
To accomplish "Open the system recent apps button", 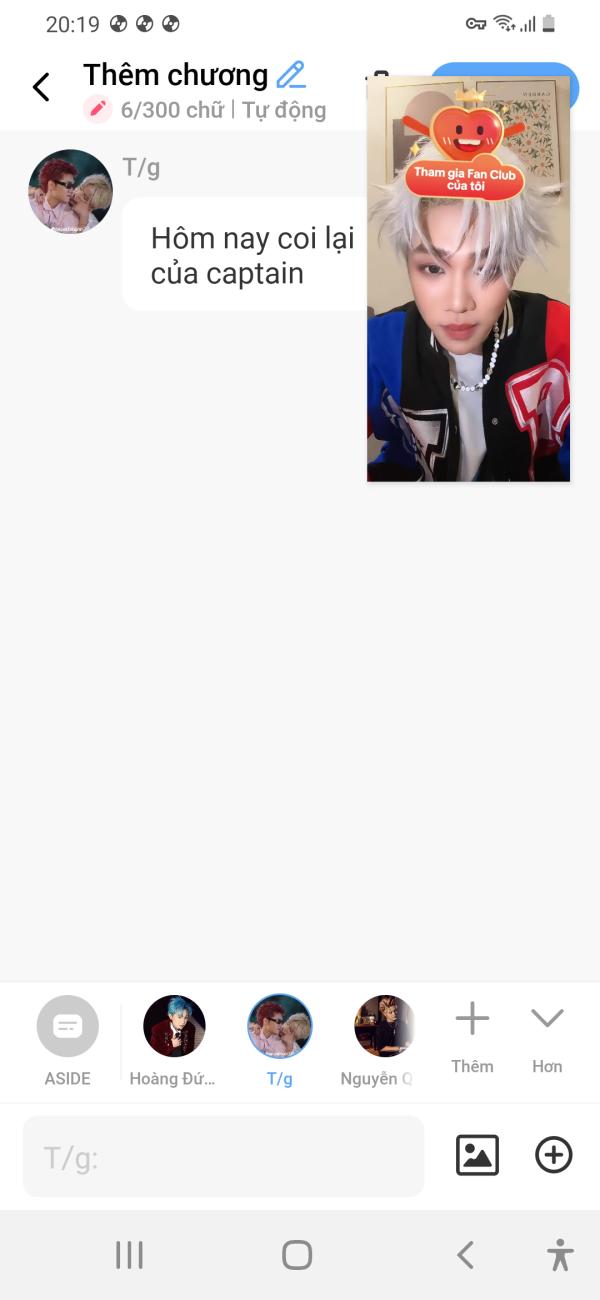I will [129, 1255].
